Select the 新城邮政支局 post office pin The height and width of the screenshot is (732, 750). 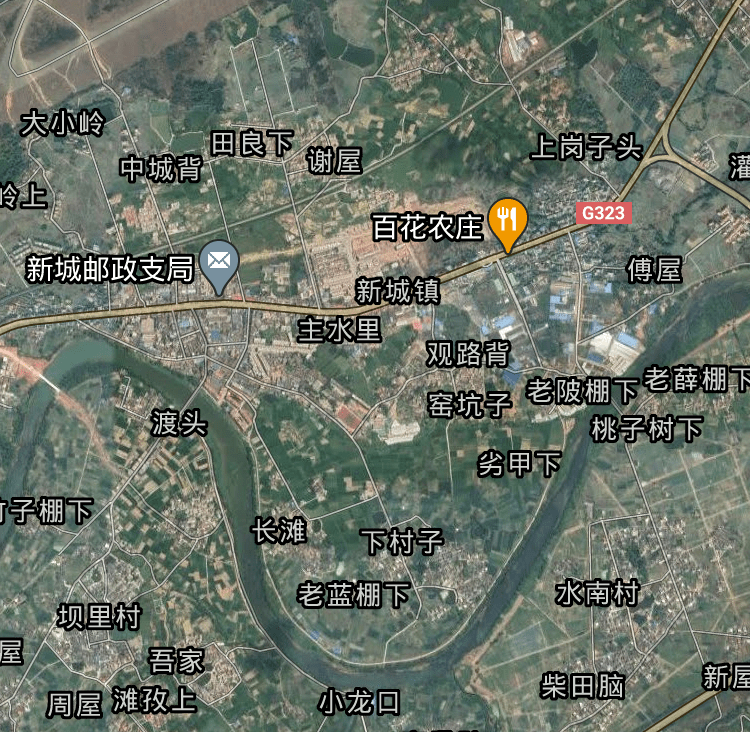(x=220, y=264)
